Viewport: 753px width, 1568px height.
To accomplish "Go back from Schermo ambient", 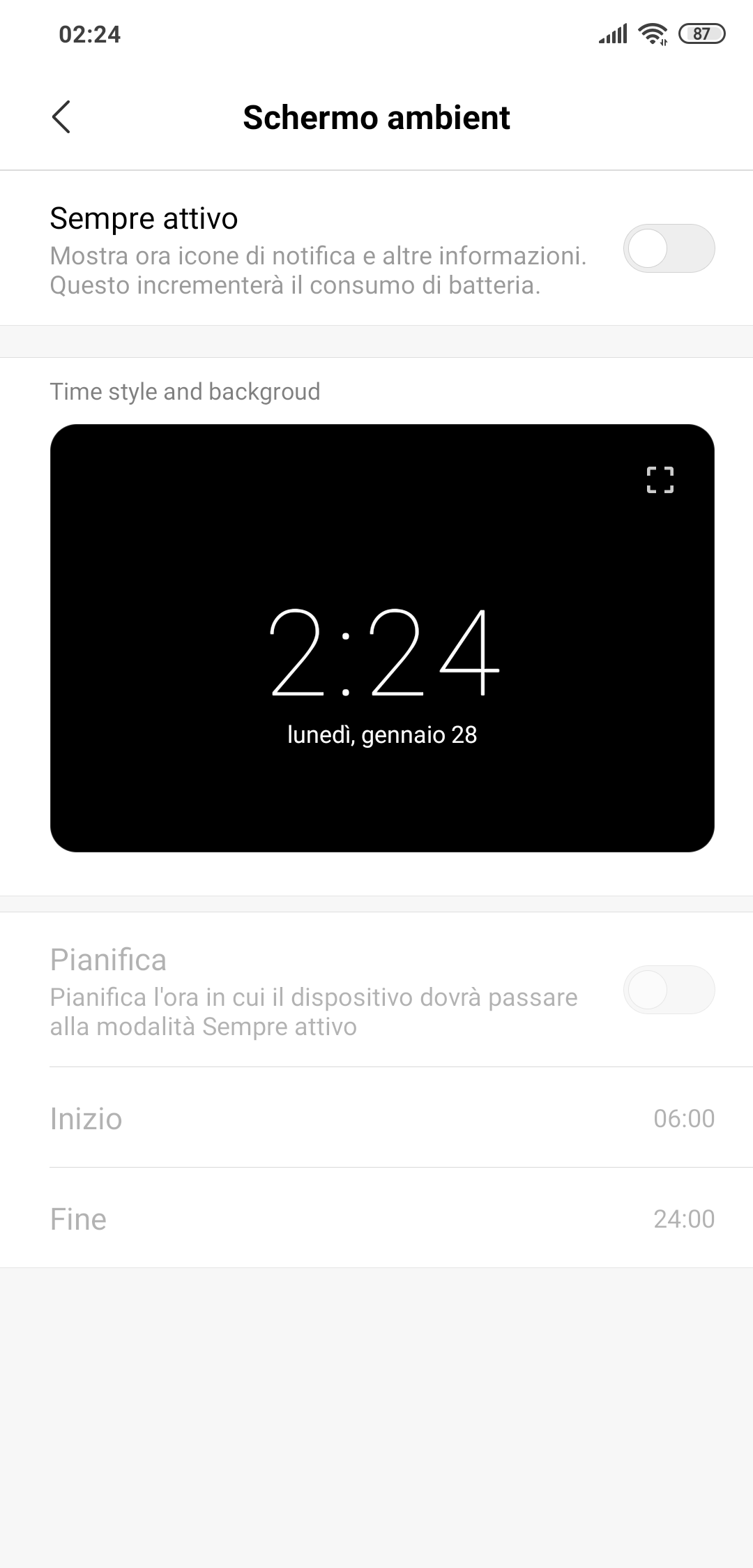I will tap(61, 117).
